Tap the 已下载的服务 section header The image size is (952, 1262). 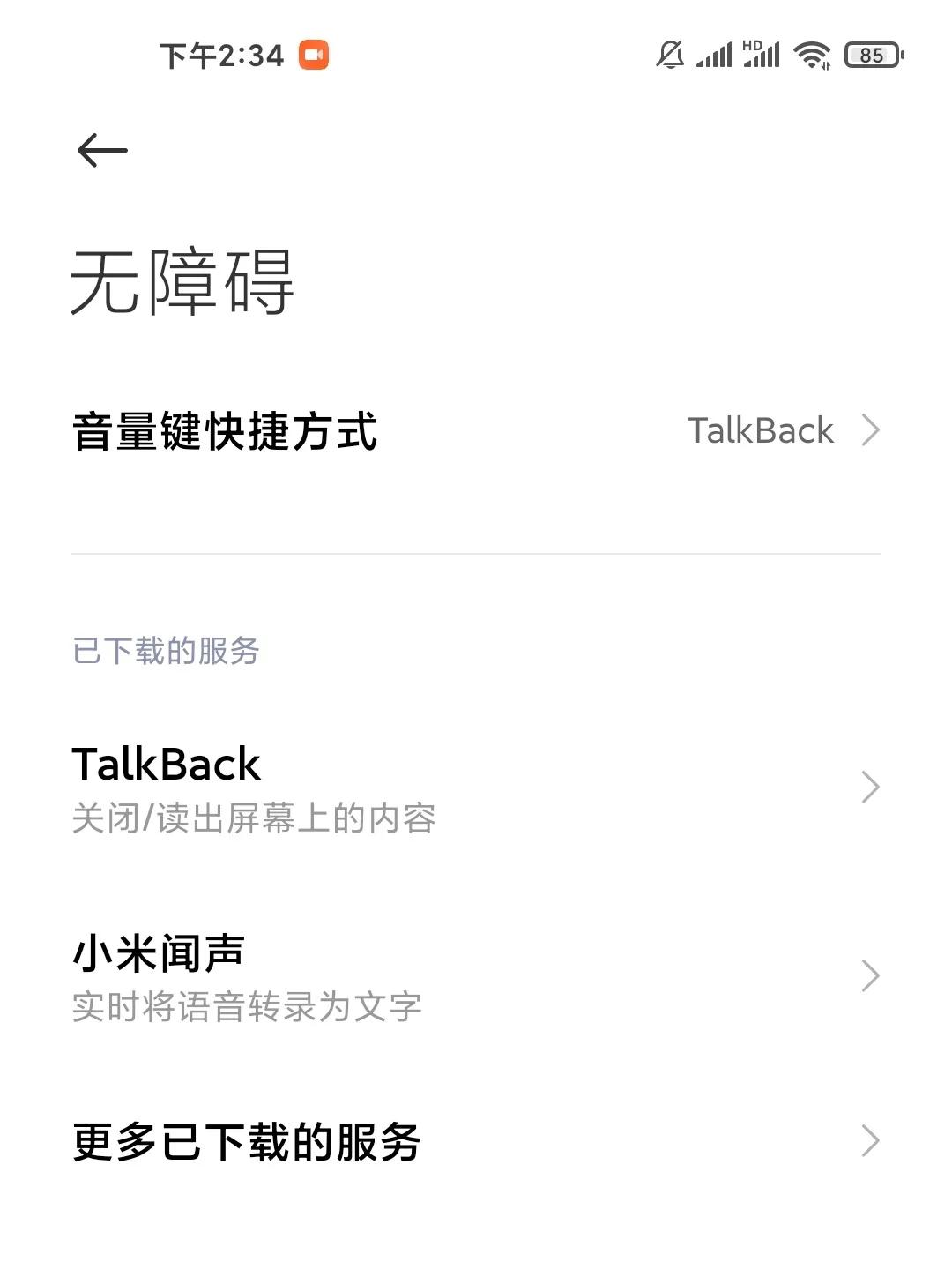coord(163,650)
